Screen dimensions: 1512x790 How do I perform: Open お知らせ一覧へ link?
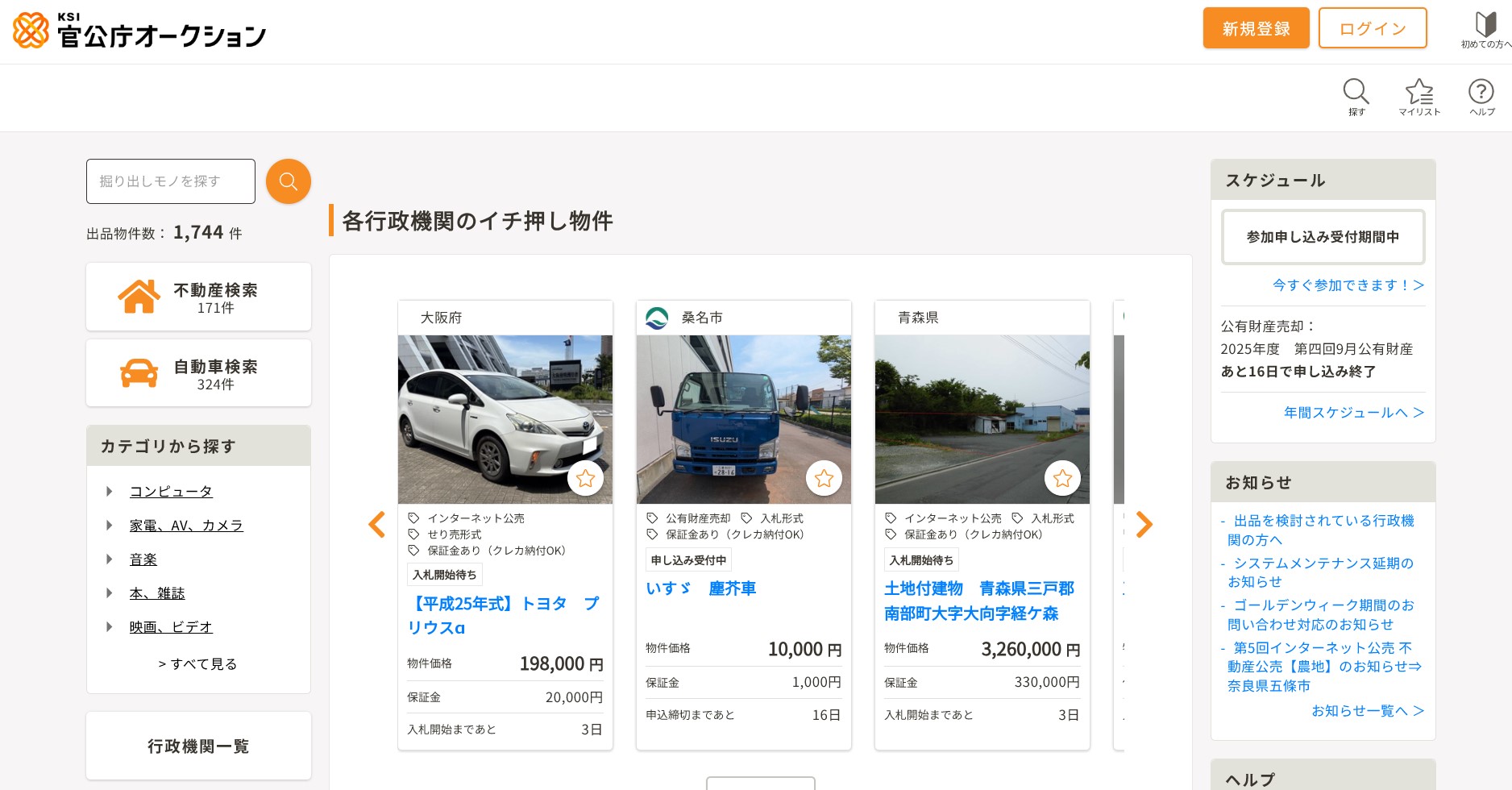pyautogui.click(x=1367, y=710)
